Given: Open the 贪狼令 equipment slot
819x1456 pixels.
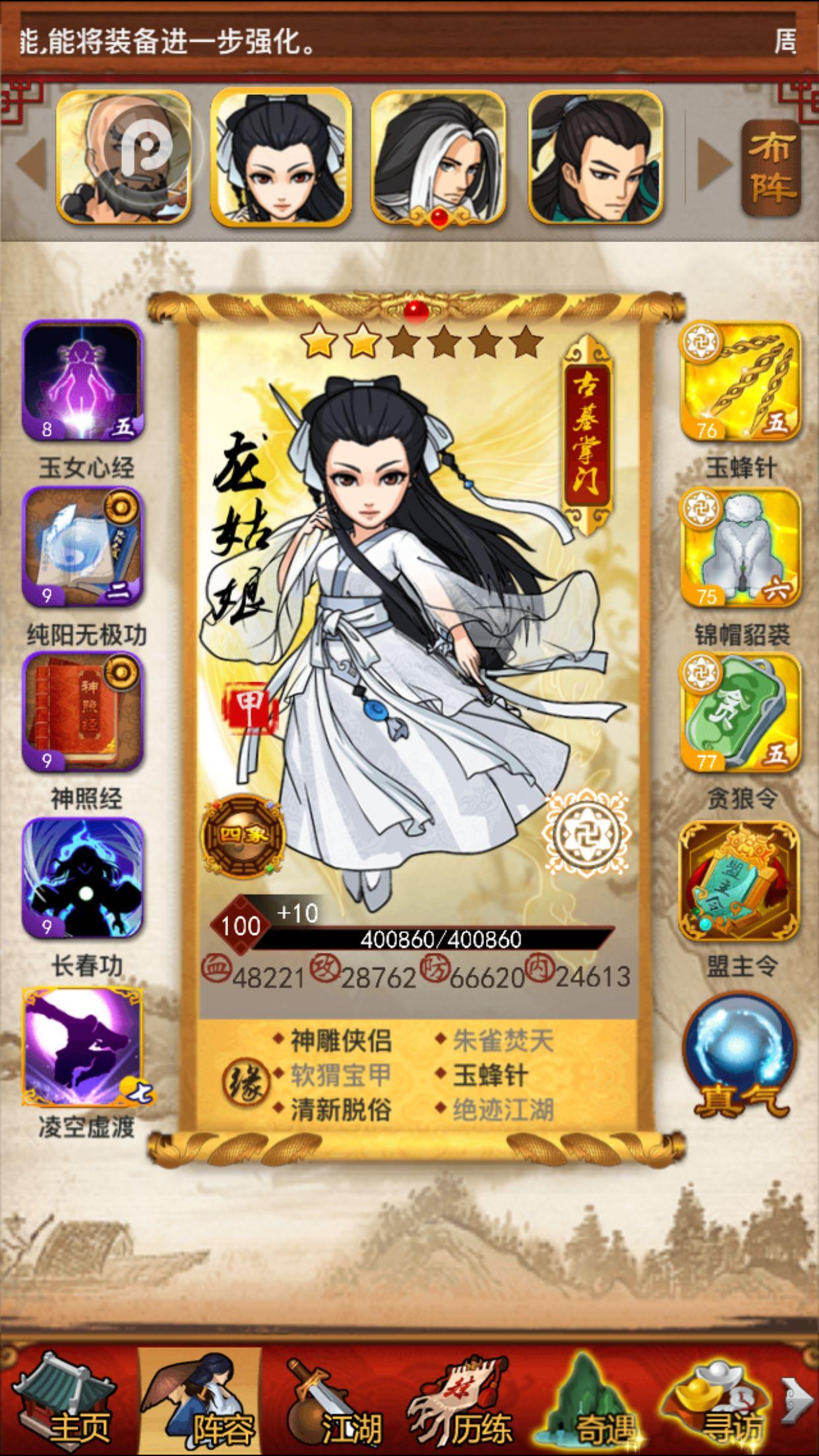Looking at the screenshot, I should [x=741, y=713].
